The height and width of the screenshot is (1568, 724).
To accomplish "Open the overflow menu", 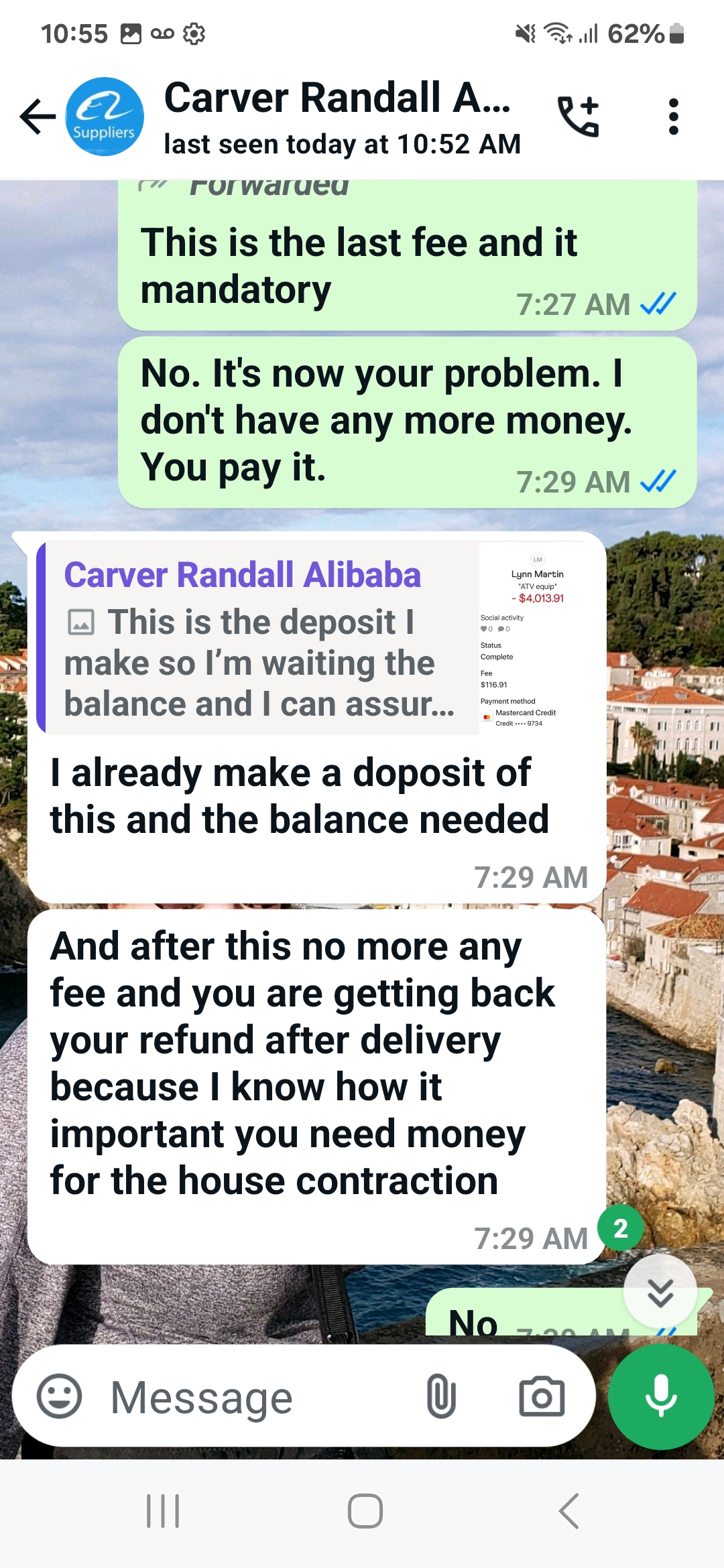I will (673, 117).
